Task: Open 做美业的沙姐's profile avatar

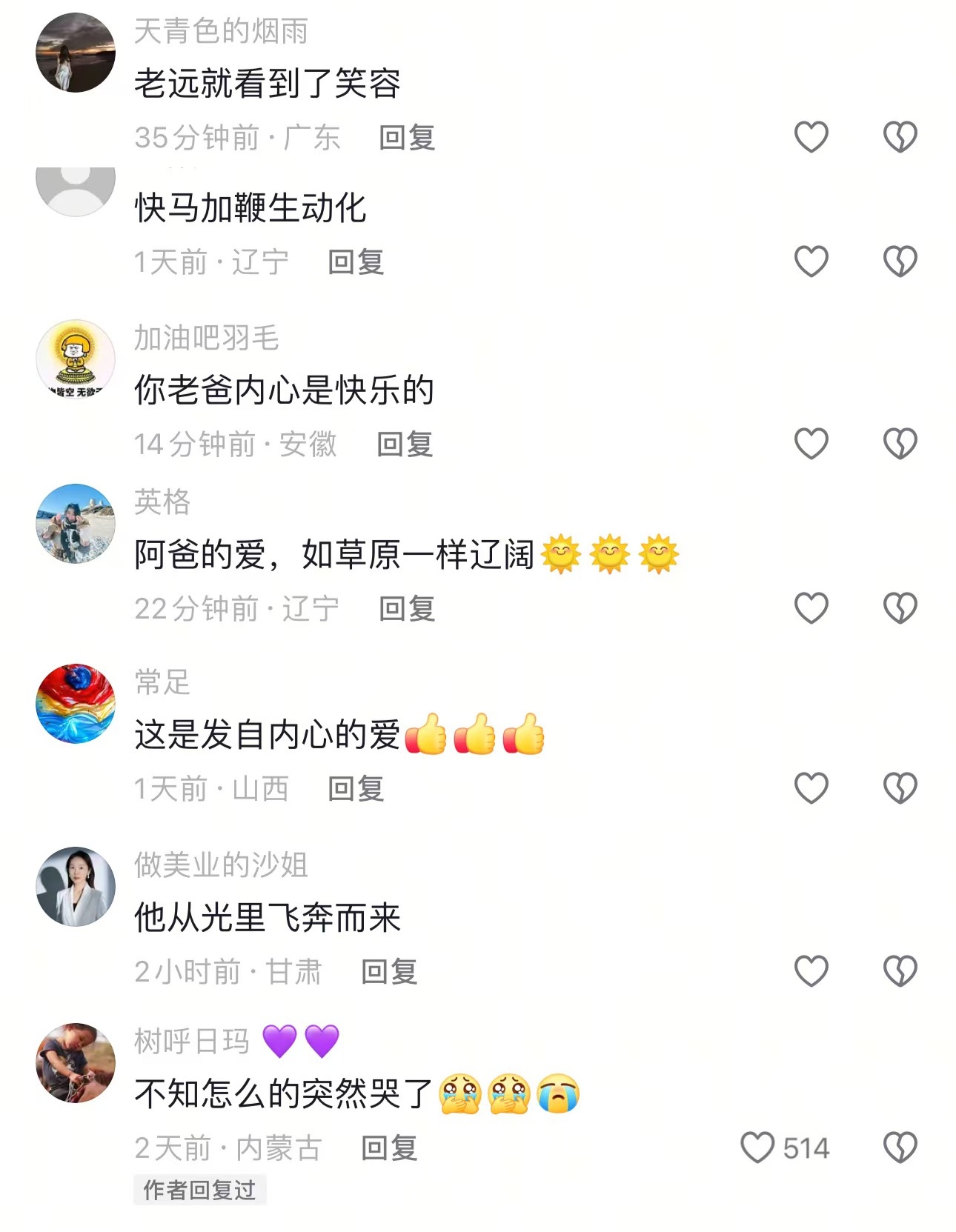Action: (76, 887)
